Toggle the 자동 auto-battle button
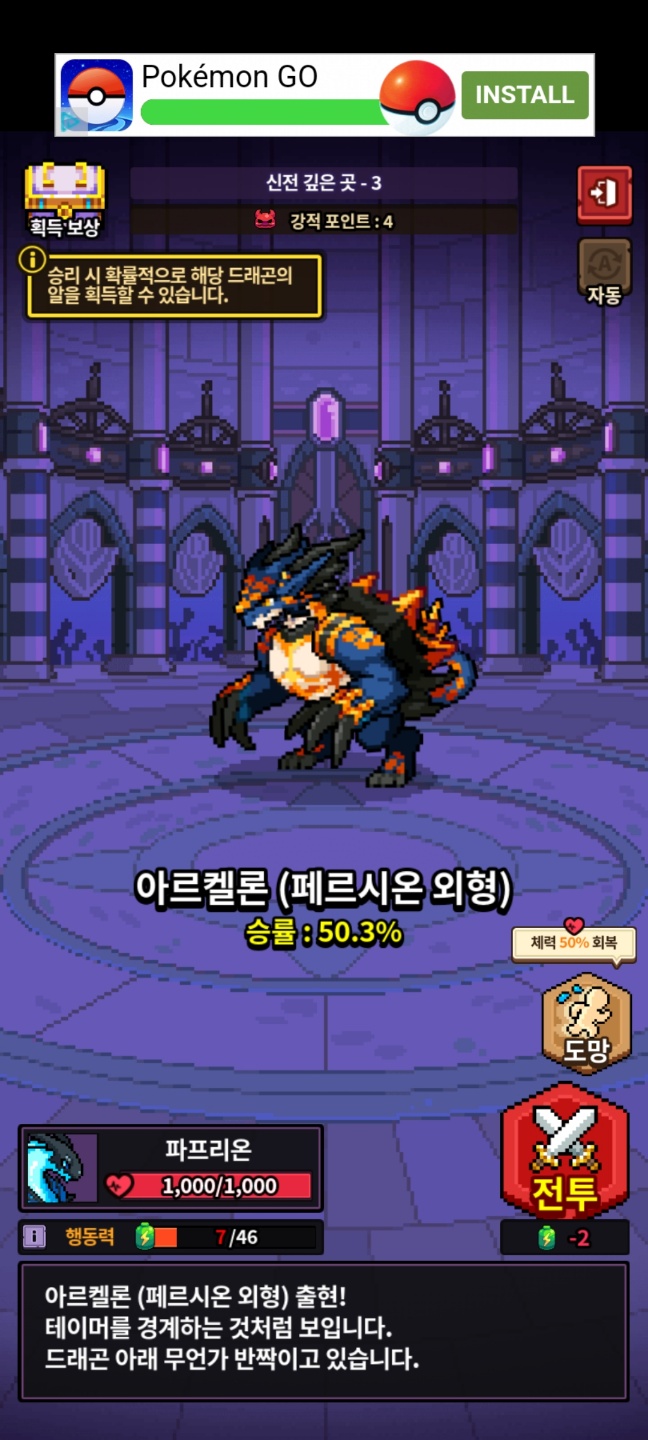648x1440 pixels. click(604, 271)
